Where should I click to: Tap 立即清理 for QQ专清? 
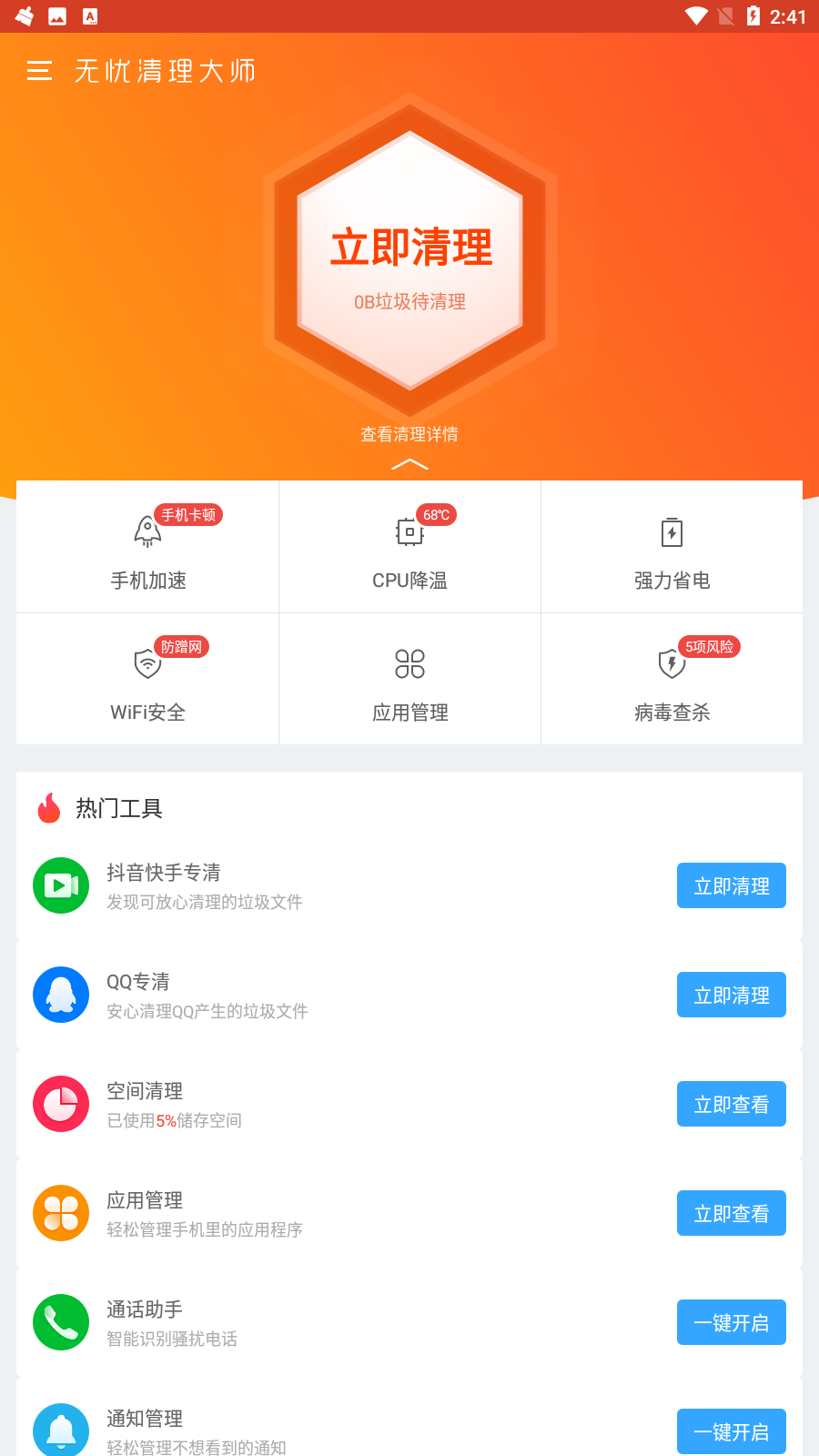coord(731,995)
